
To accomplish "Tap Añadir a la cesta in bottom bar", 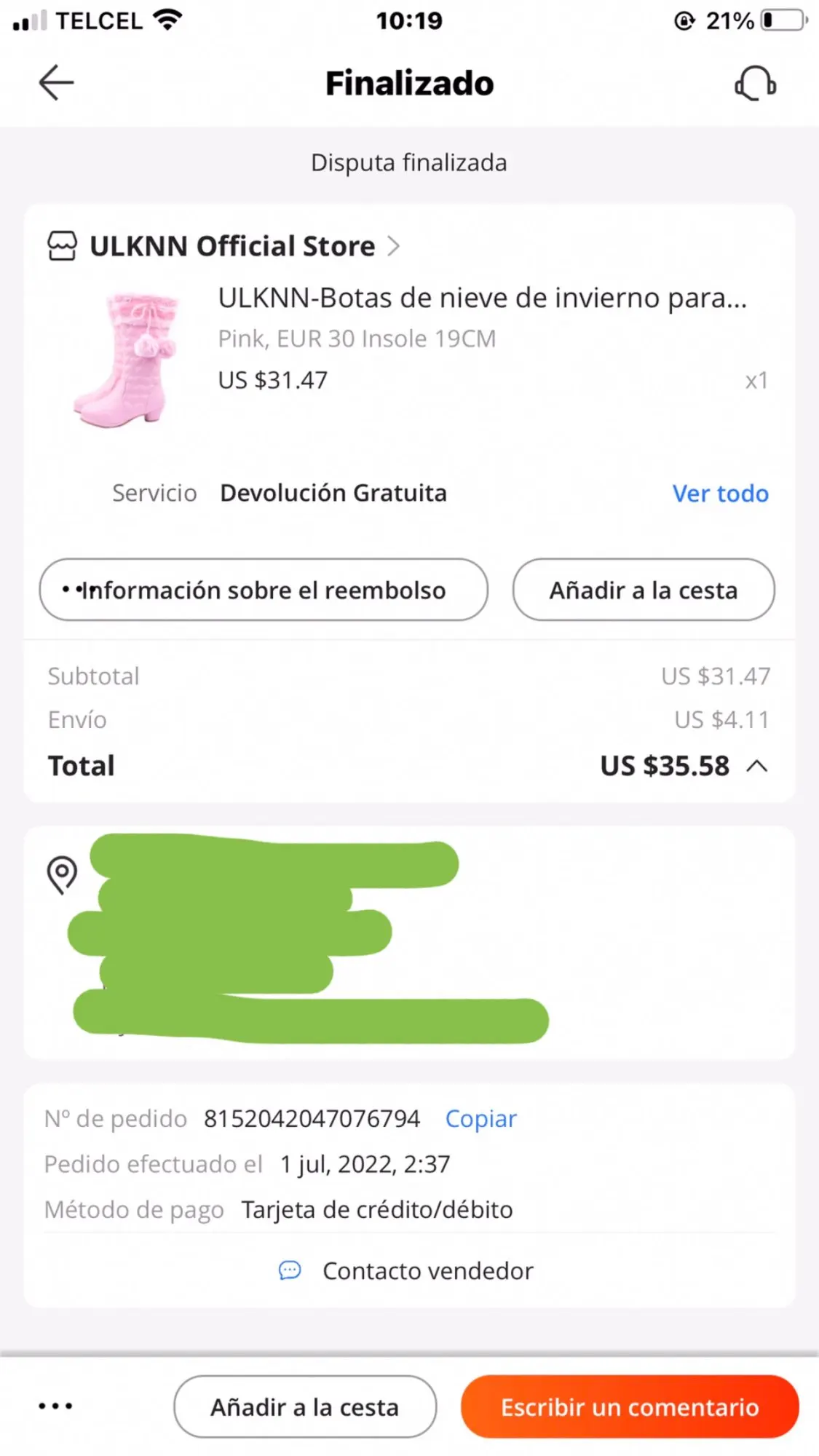I will [x=305, y=1407].
